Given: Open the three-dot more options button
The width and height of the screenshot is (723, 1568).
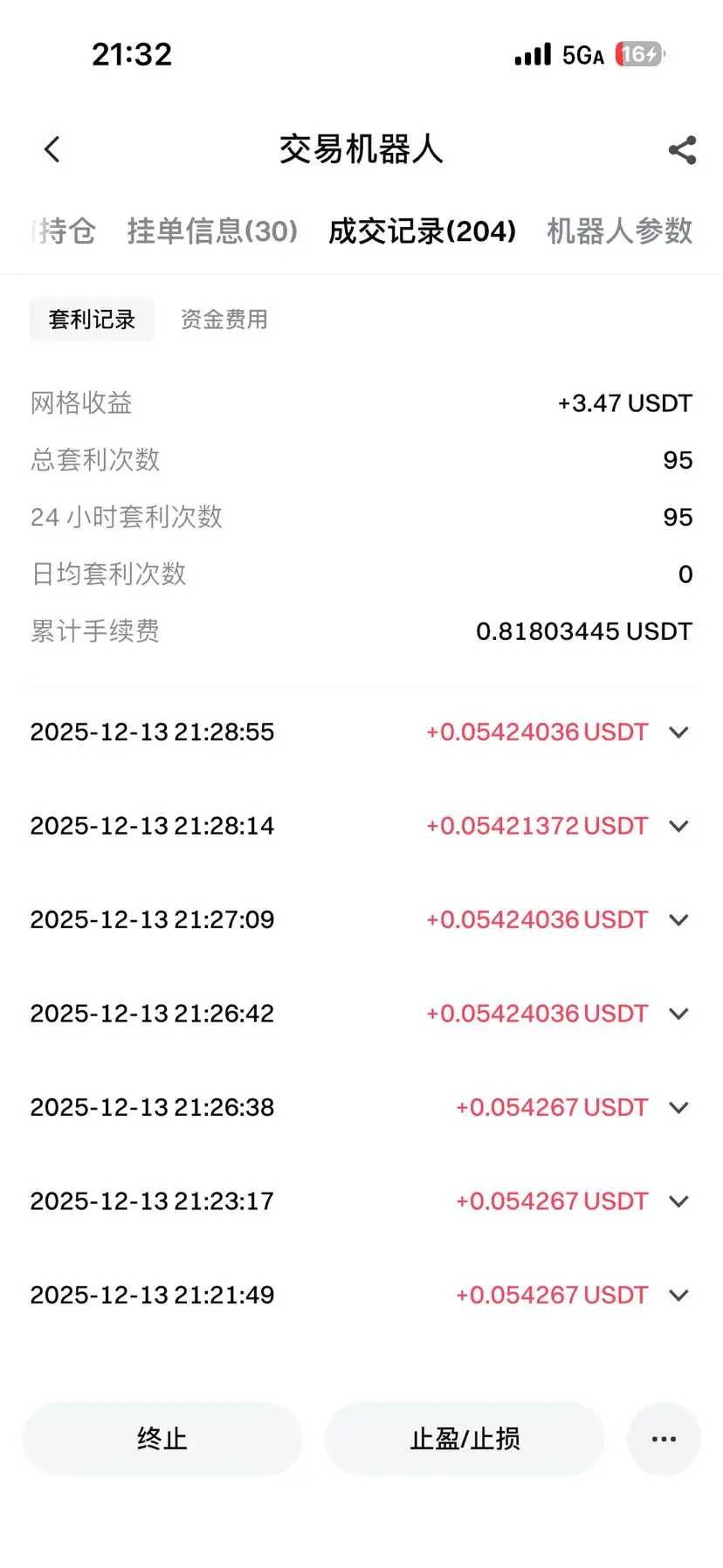Looking at the screenshot, I should (664, 1439).
